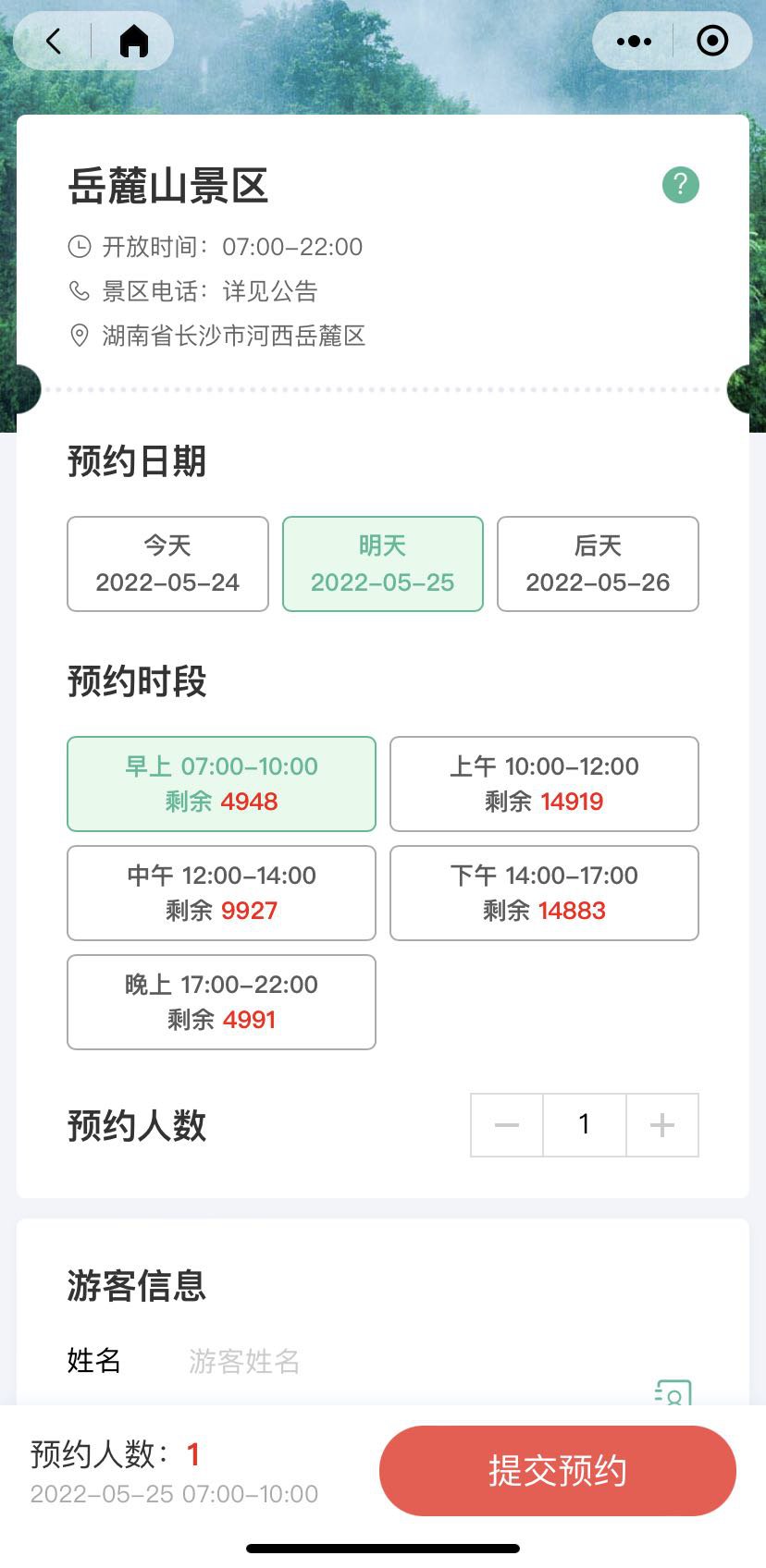Screen dimensions: 766x1568
Task: Choose the 上午 10:00-12:00 time slot
Action: point(544,784)
